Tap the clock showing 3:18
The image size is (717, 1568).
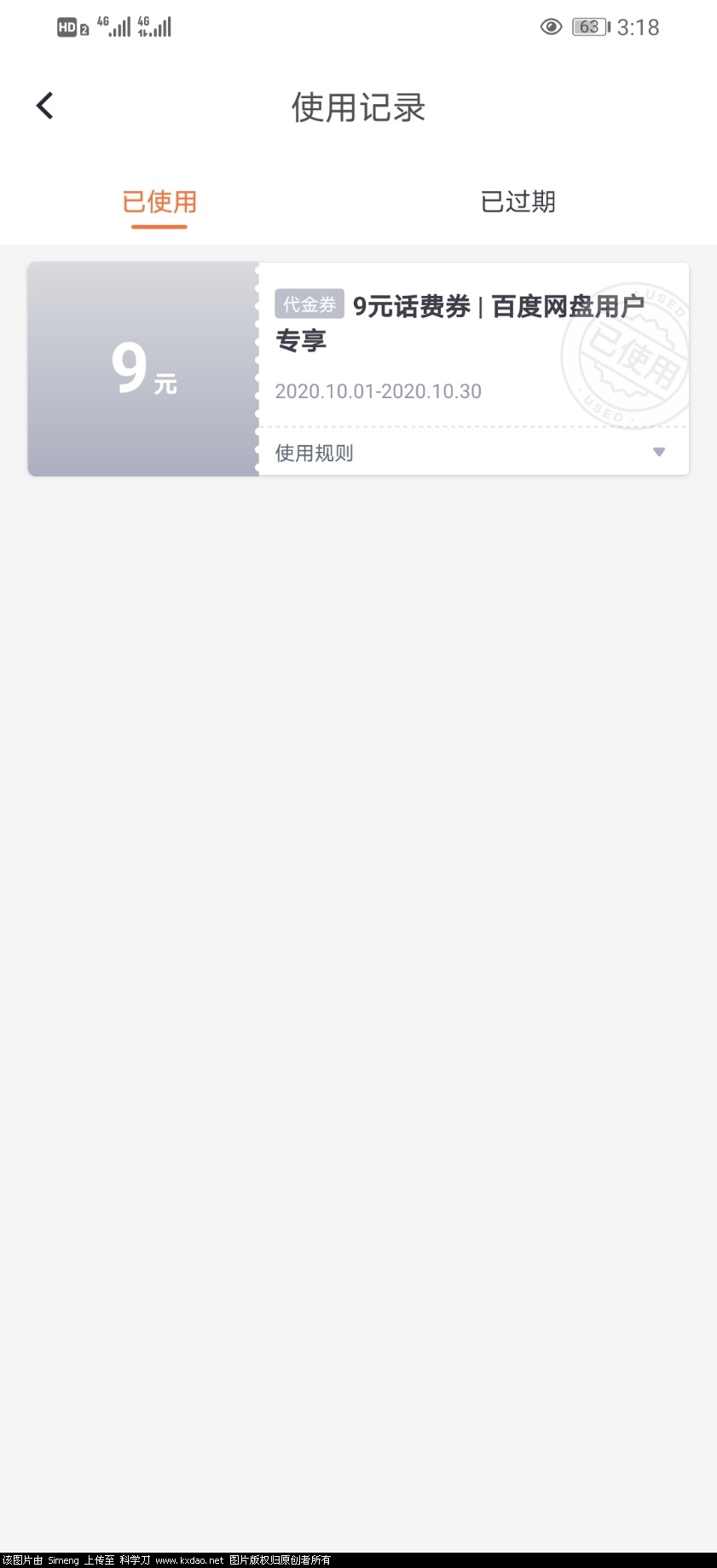pos(639,26)
